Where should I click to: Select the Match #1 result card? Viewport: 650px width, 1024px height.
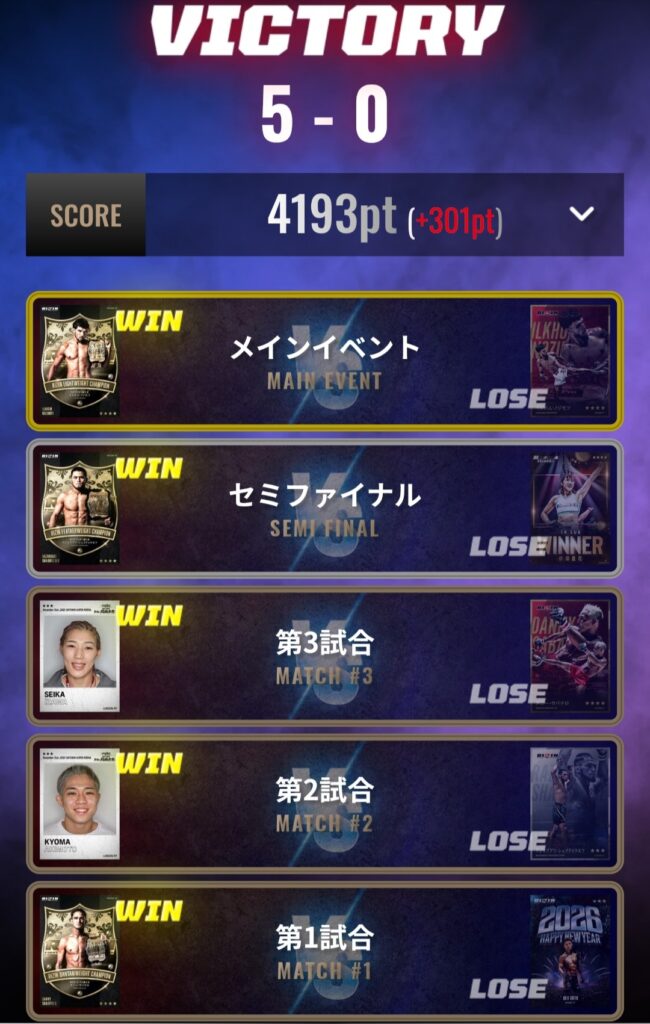pyautogui.click(x=324, y=951)
